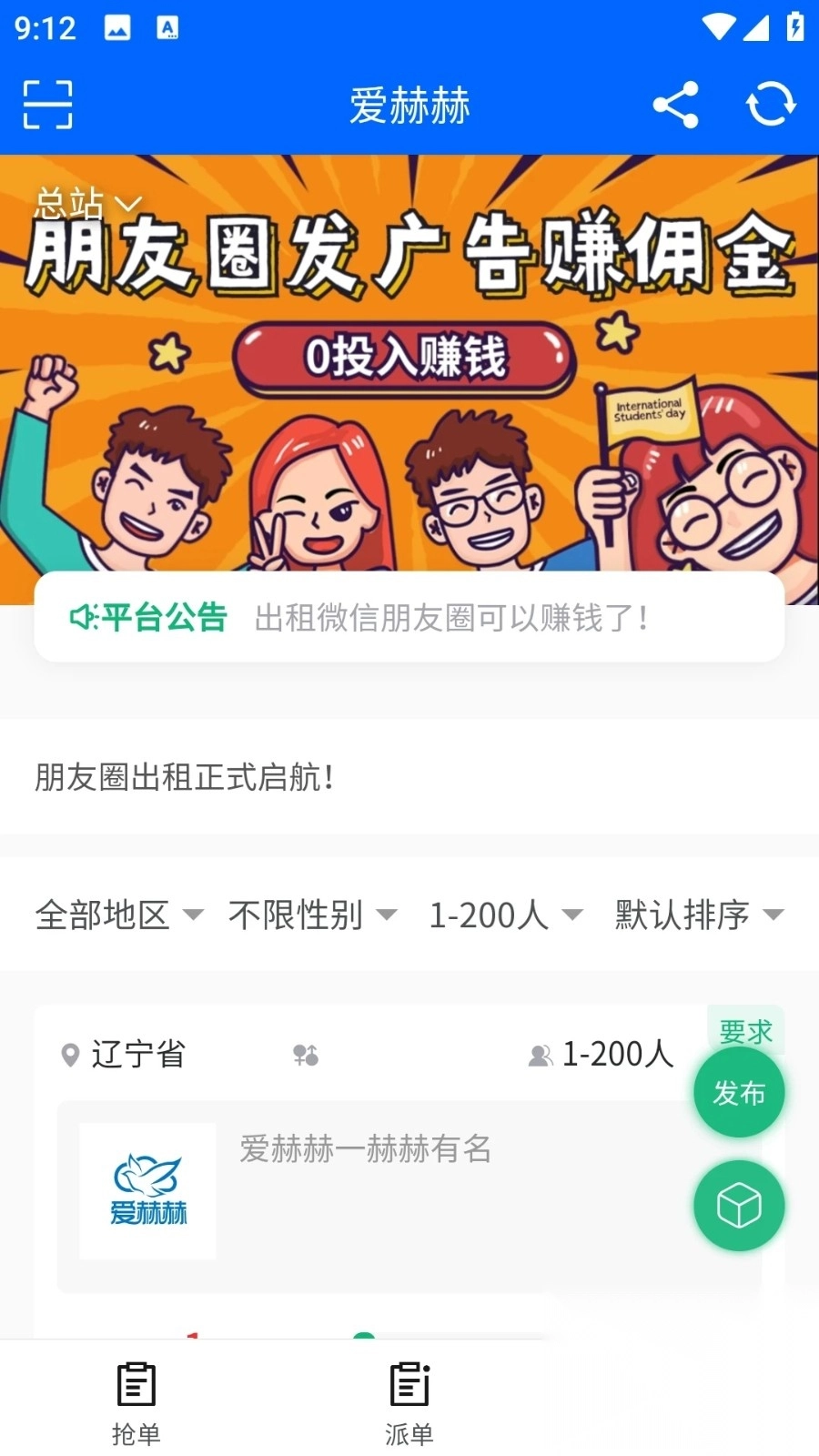
Task: Tap the speaker icon next to 平台公告
Action: pos(83,617)
